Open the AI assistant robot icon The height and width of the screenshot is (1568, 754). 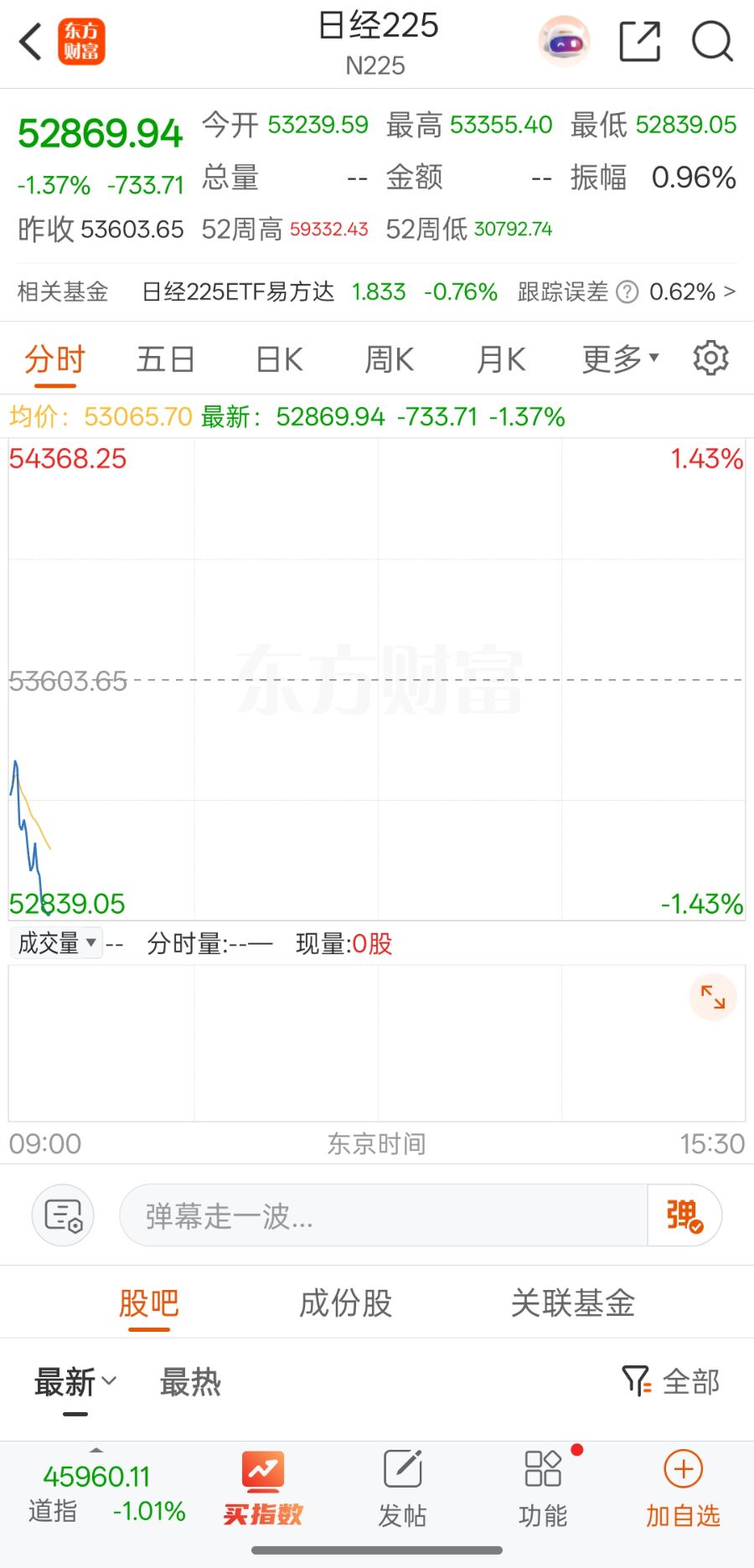click(x=564, y=41)
